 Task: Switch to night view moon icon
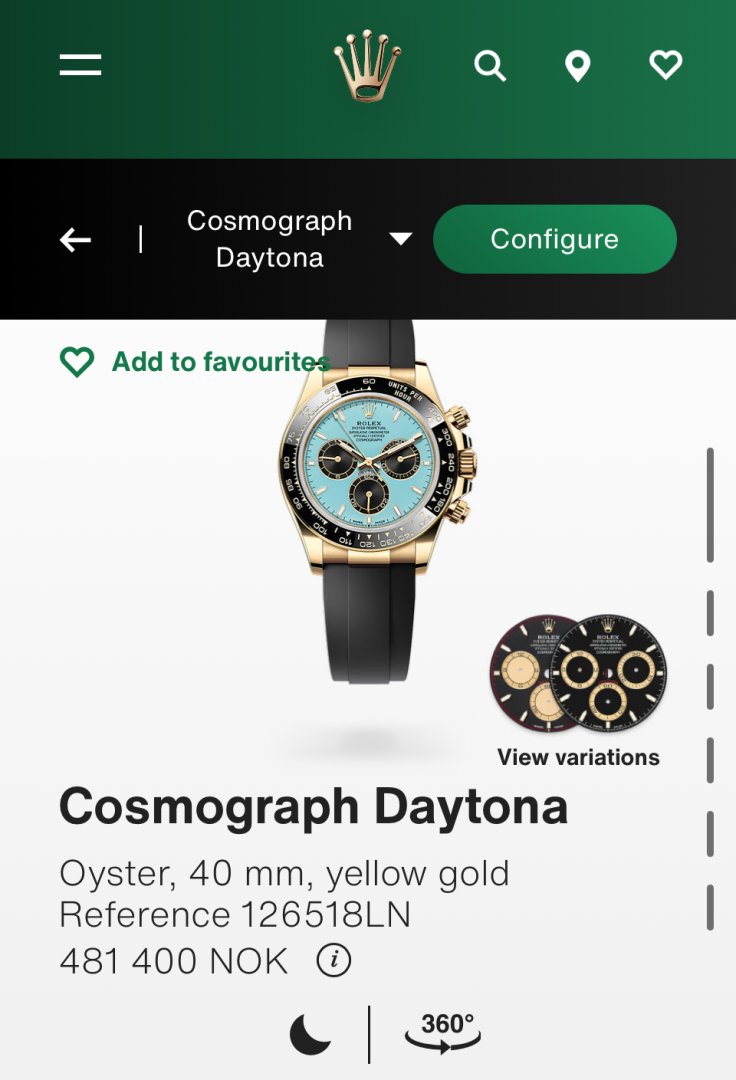coord(310,1033)
